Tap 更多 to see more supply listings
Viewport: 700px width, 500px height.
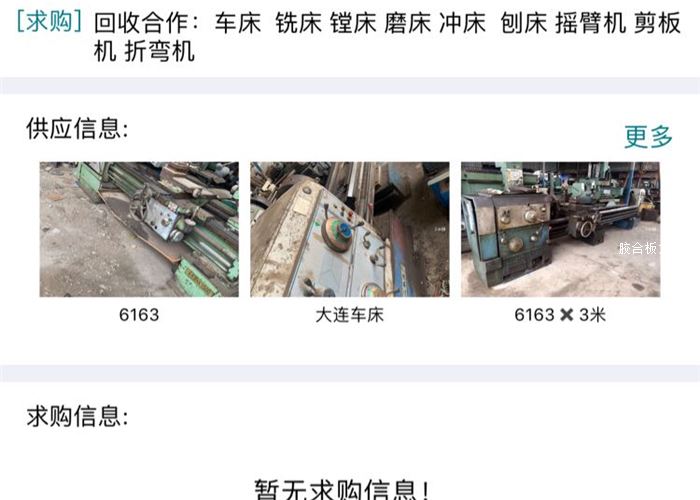tap(648, 137)
